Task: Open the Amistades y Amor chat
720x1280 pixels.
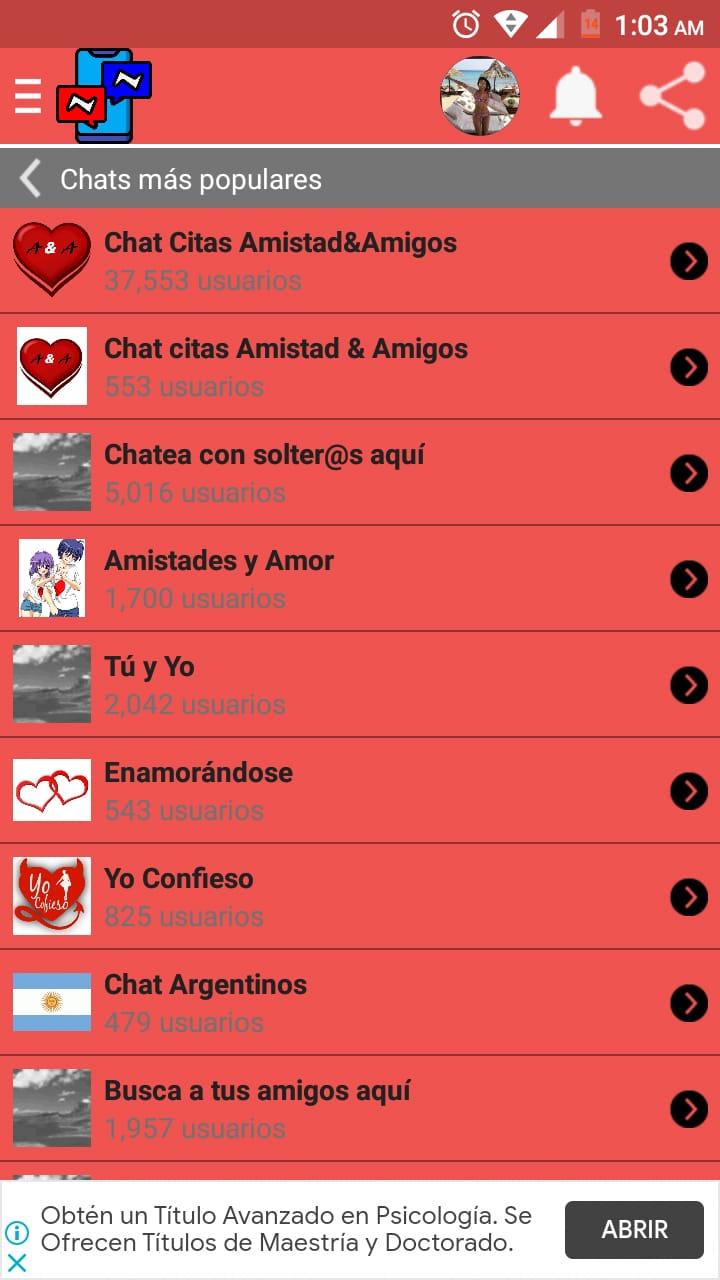Action: point(360,579)
